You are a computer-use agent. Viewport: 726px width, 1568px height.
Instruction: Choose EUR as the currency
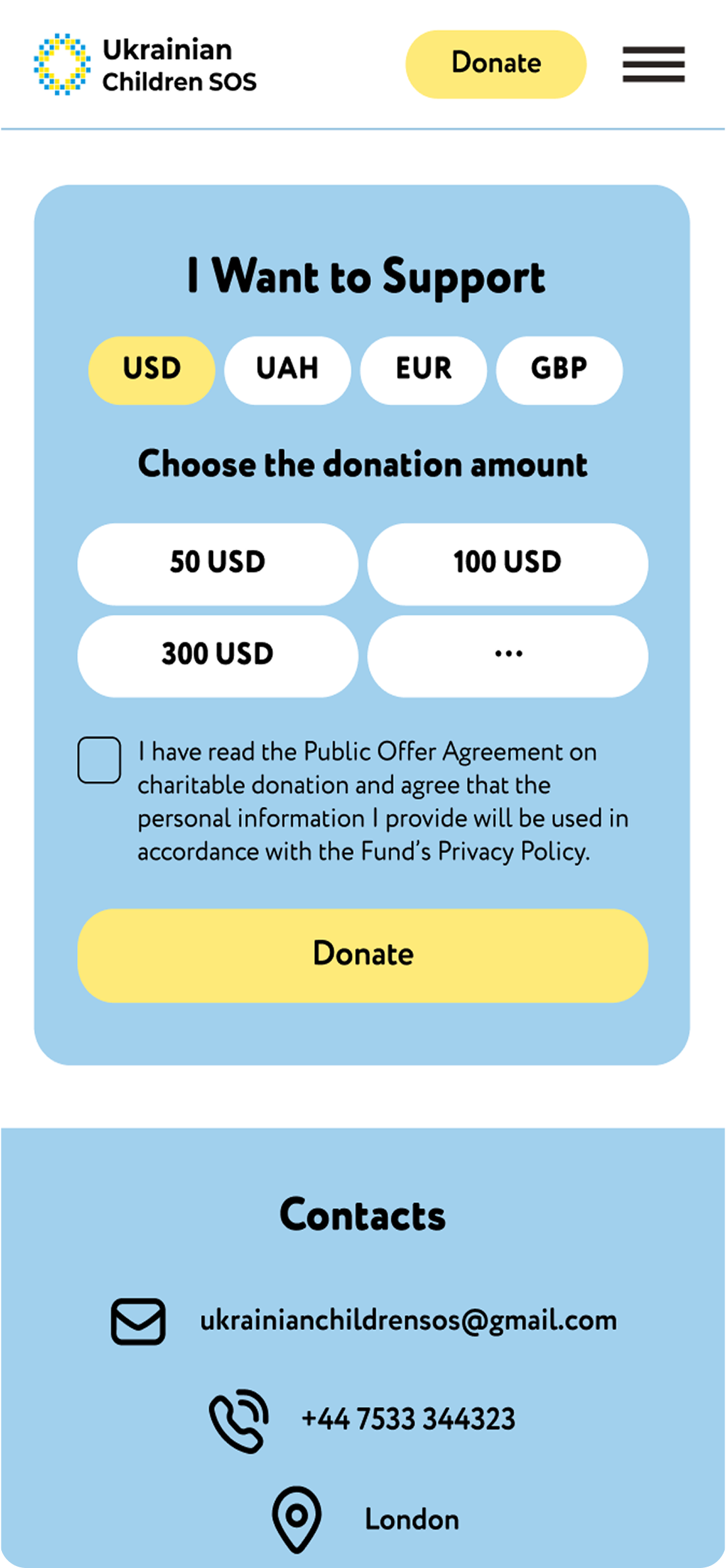tap(423, 370)
